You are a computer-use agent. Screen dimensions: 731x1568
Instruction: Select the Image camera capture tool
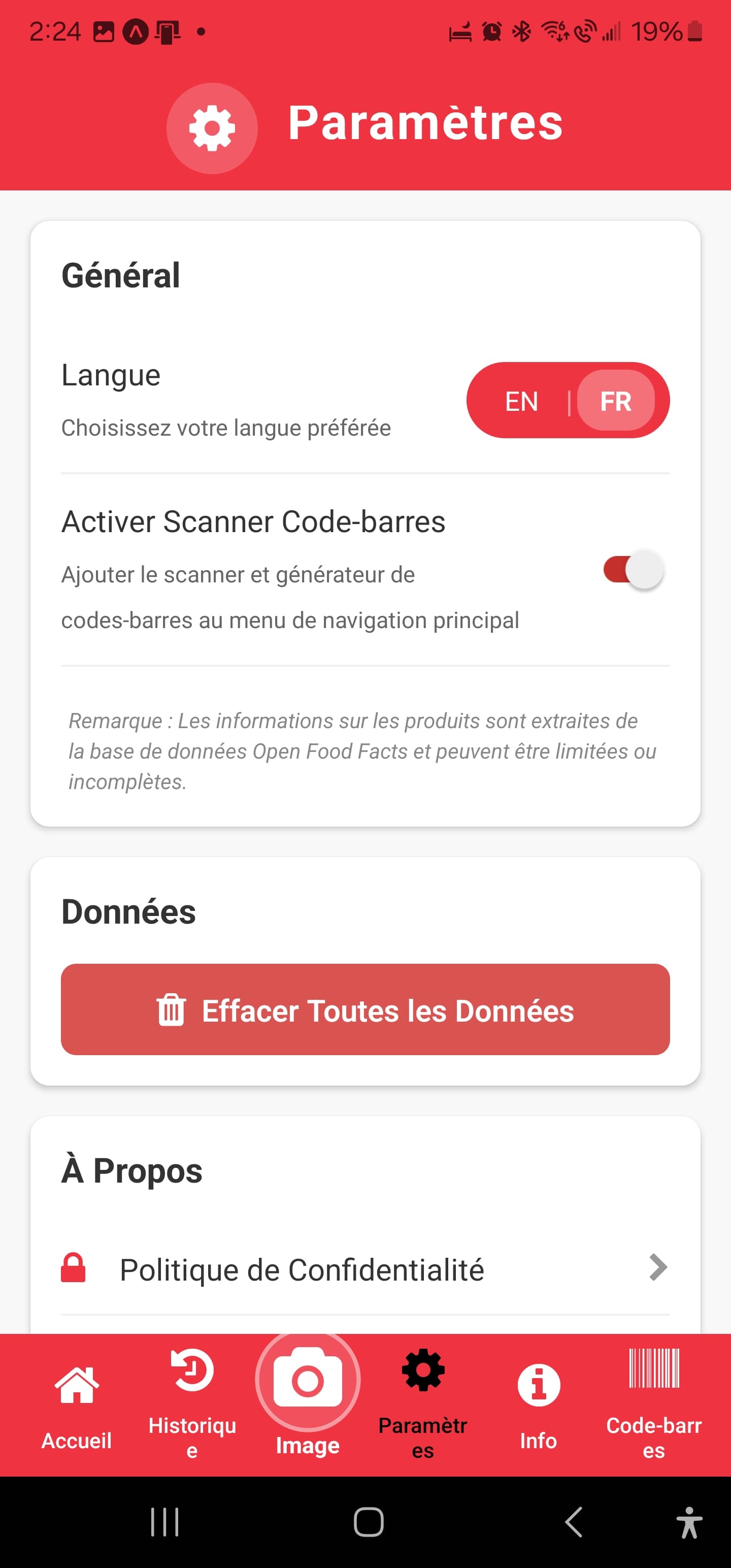307,1394
